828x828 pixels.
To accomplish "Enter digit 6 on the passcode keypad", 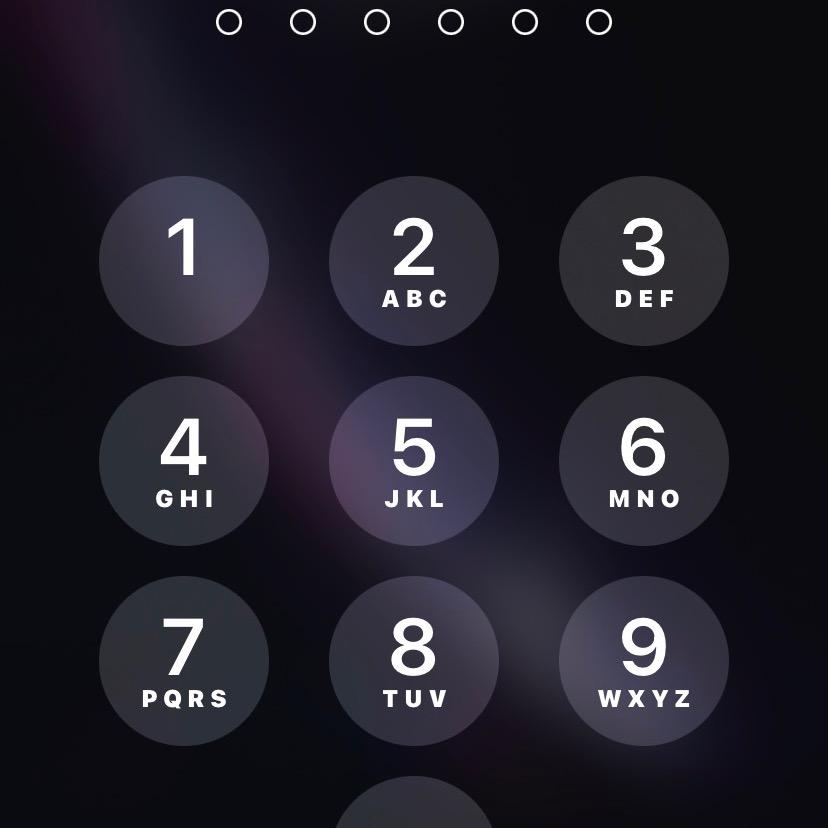I will (644, 461).
